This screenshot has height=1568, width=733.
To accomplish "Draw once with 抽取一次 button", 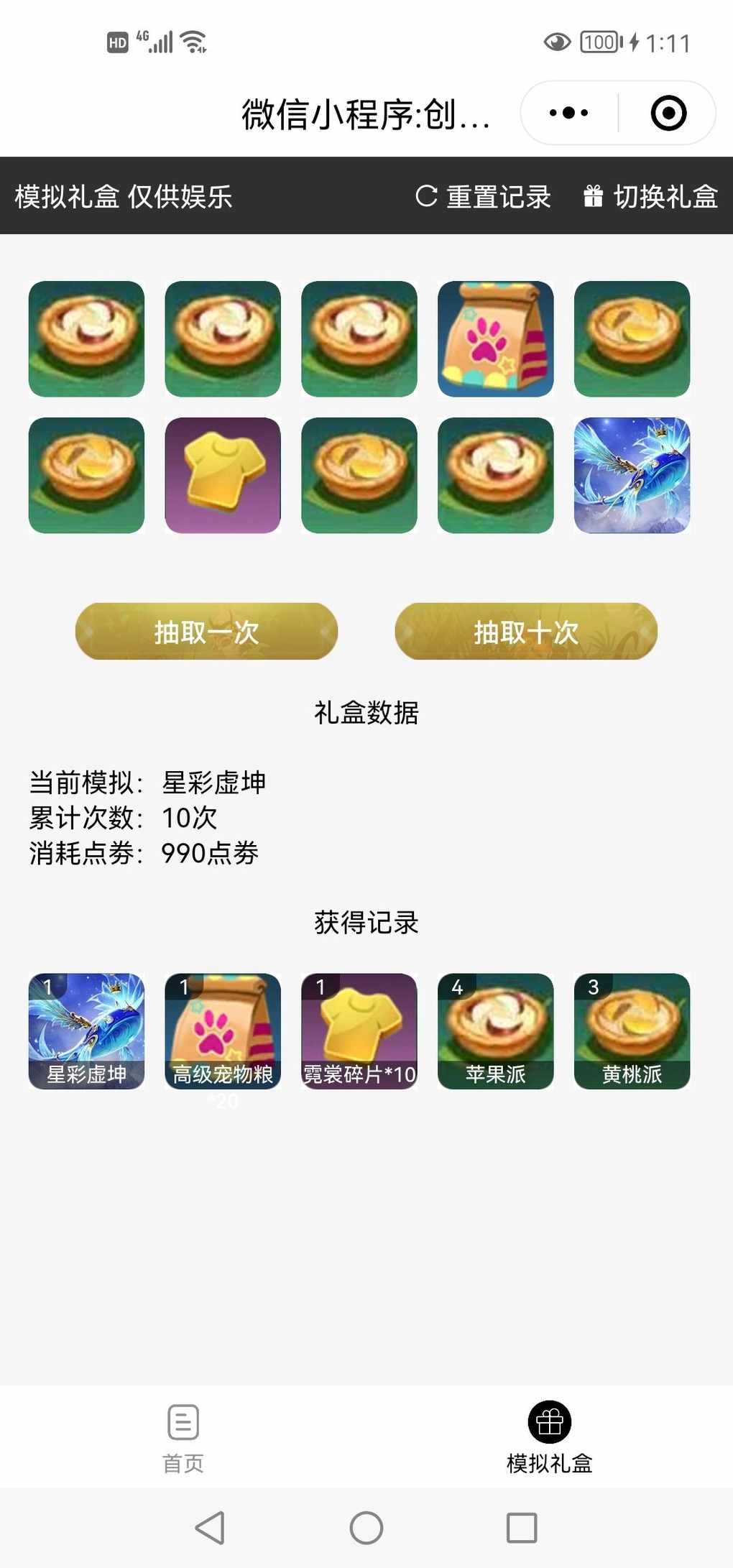I will click(206, 632).
